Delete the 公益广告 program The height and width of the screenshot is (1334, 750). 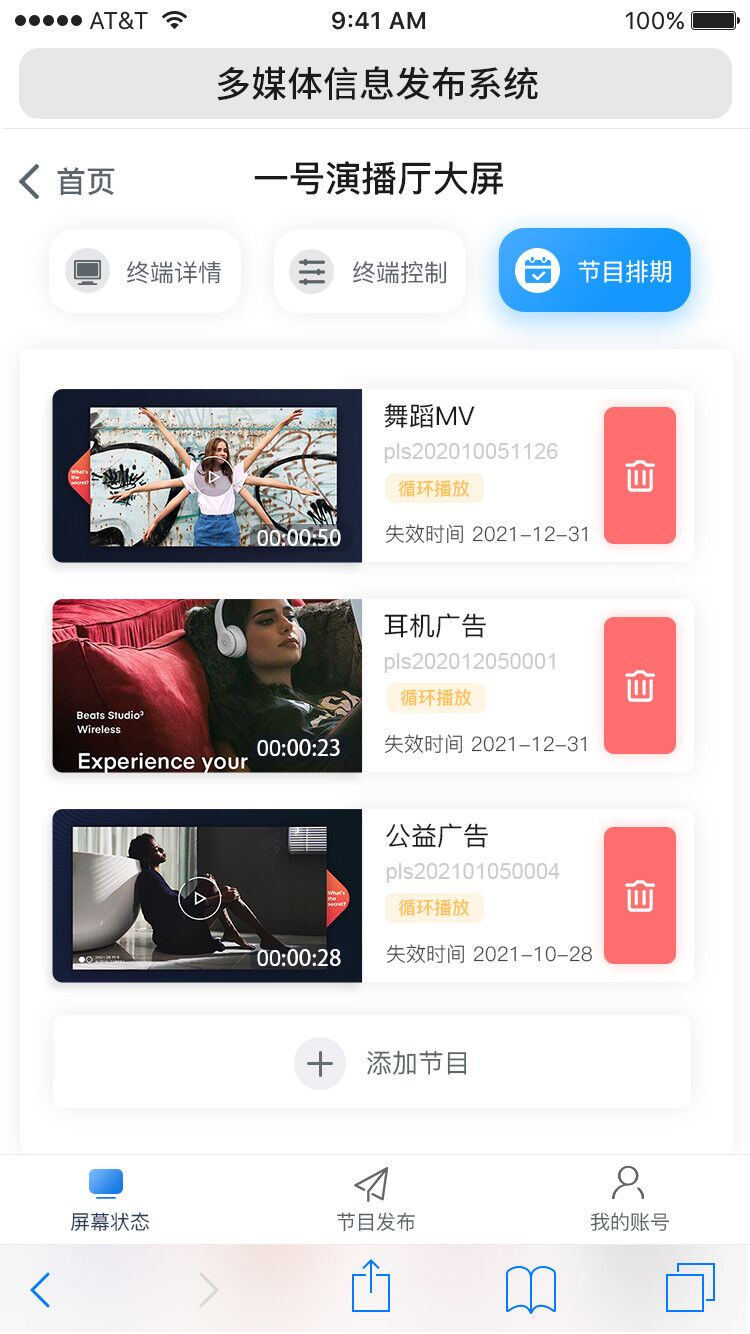click(640, 896)
